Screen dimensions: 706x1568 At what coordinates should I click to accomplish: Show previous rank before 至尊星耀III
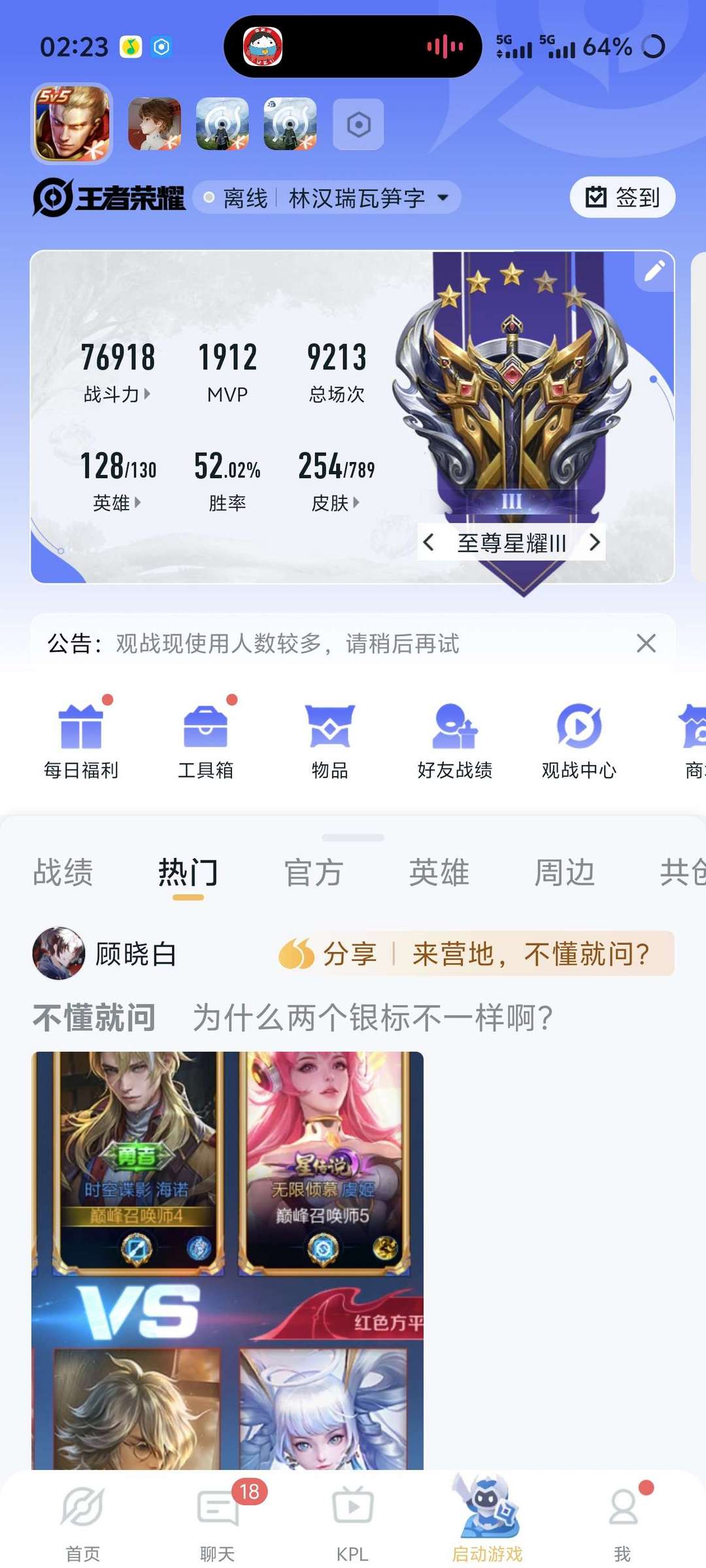[429, 542]
